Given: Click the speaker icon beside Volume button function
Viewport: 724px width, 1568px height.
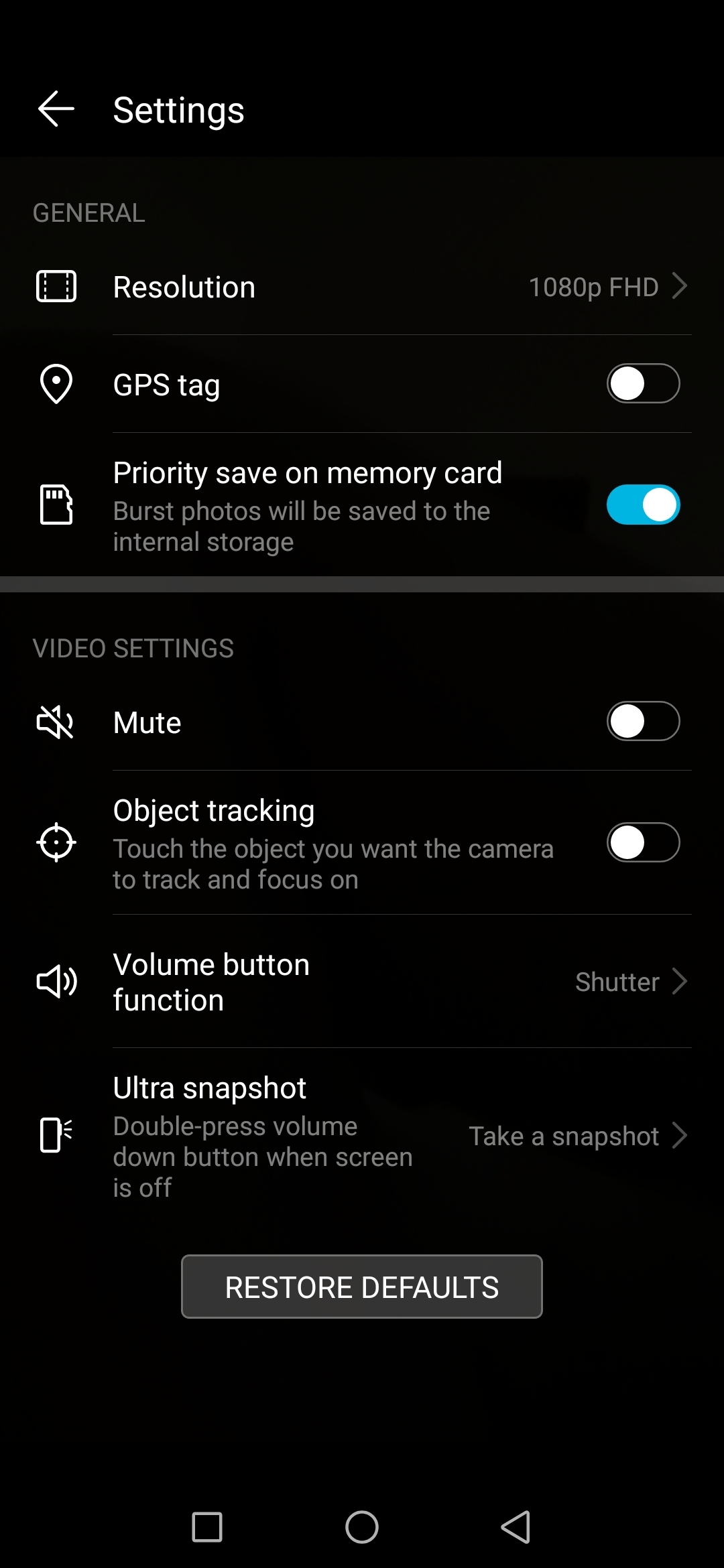Looking at the screenshot, I should 57,982.
